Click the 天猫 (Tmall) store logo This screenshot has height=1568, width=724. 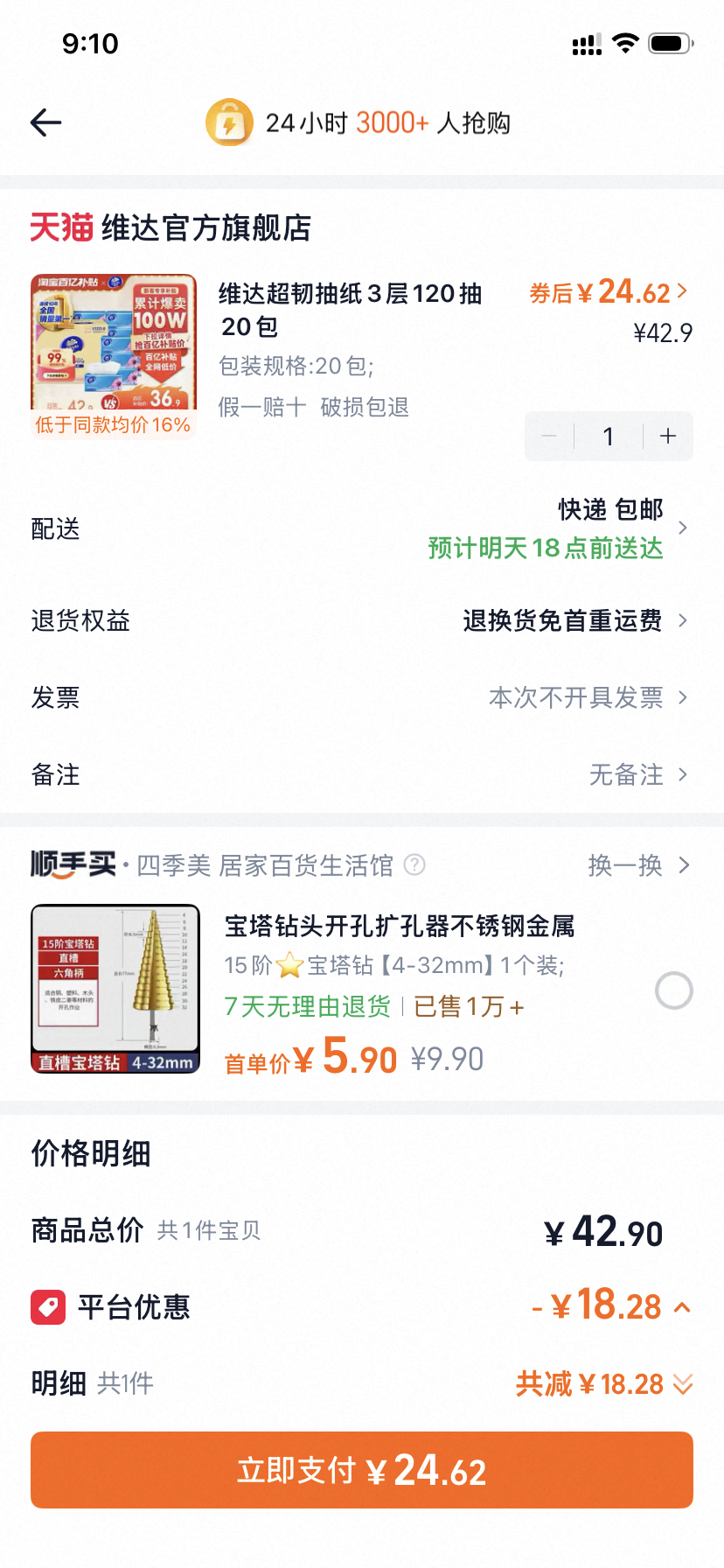pos(60,227)
